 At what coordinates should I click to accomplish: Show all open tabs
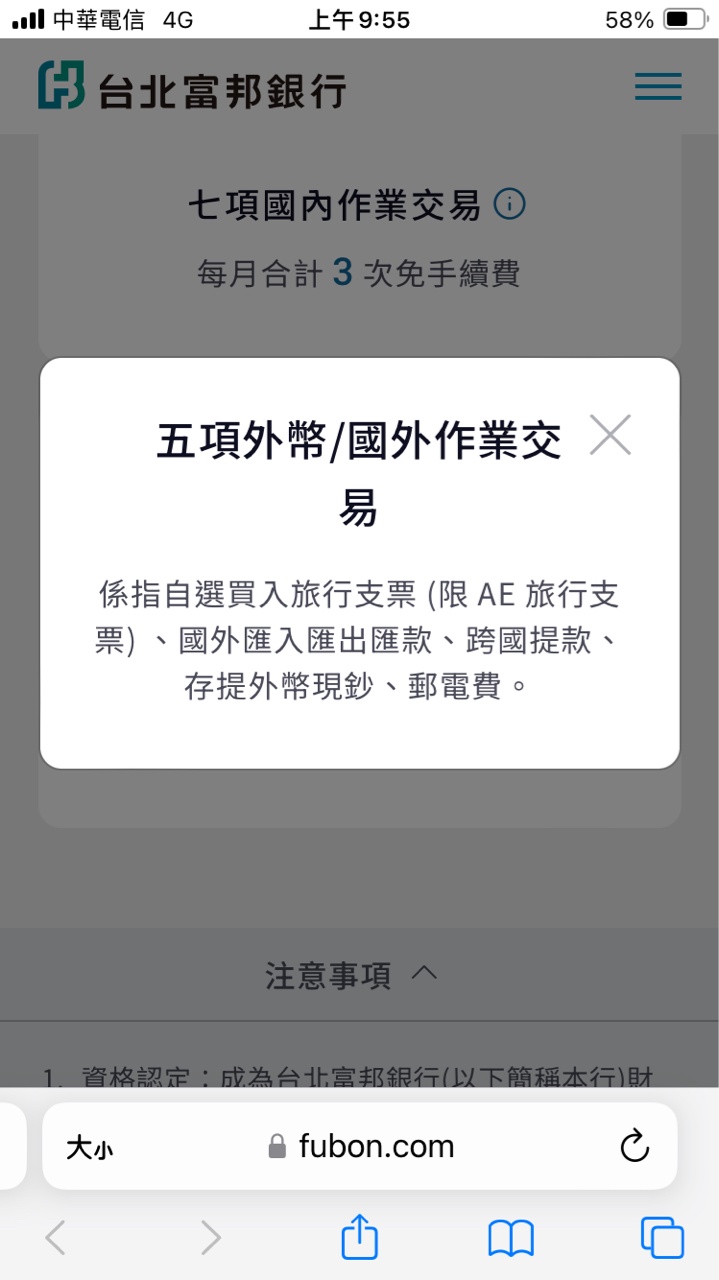click(662, 1239)
